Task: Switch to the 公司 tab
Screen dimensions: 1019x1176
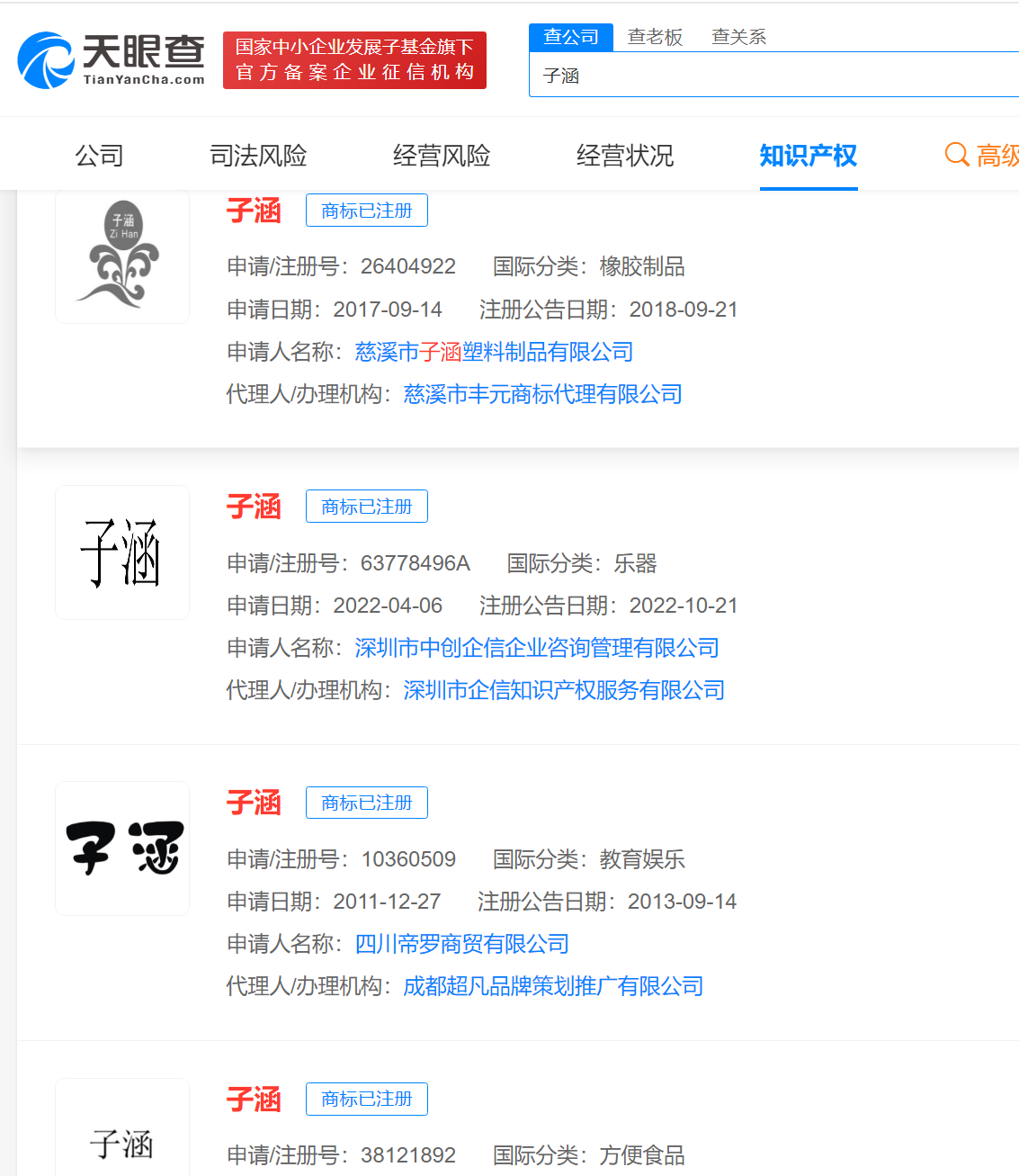Action: tap(99, 156)
